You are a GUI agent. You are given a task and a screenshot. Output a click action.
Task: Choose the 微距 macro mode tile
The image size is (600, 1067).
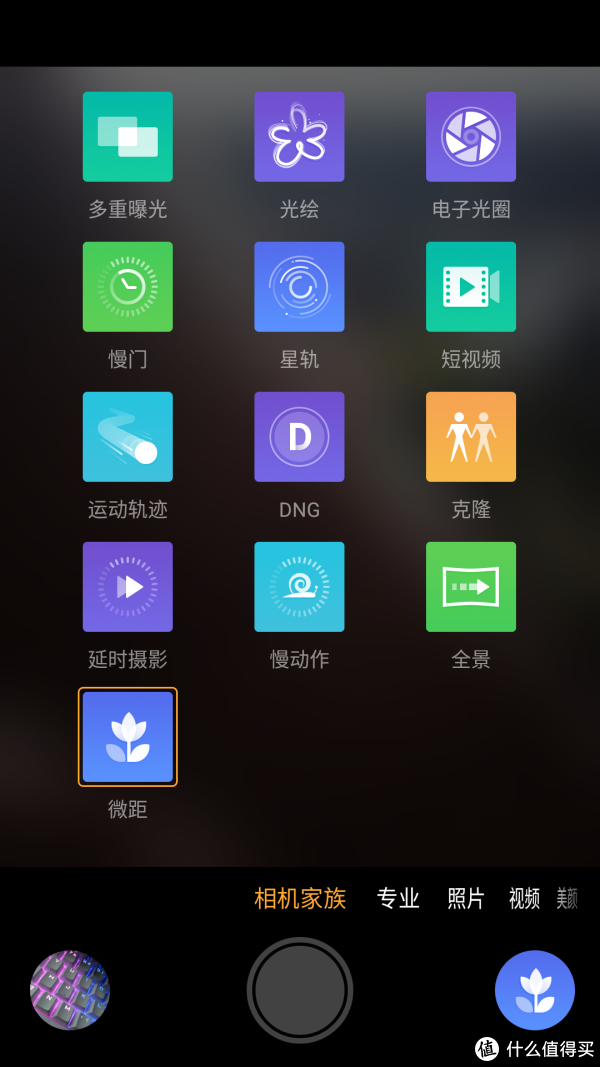click(x=128, y=737)
